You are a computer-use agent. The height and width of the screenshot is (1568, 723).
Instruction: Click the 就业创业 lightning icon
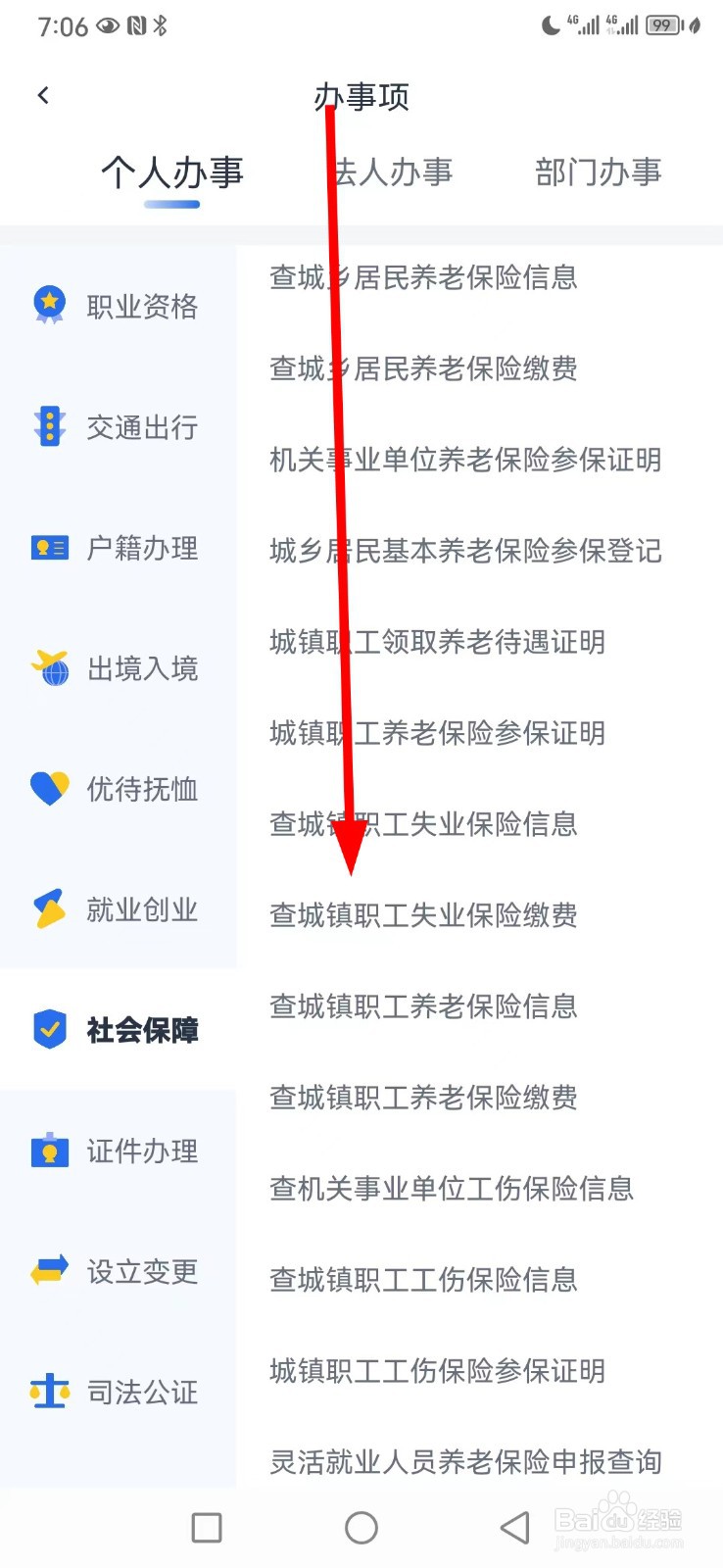[x=48, y=908]
